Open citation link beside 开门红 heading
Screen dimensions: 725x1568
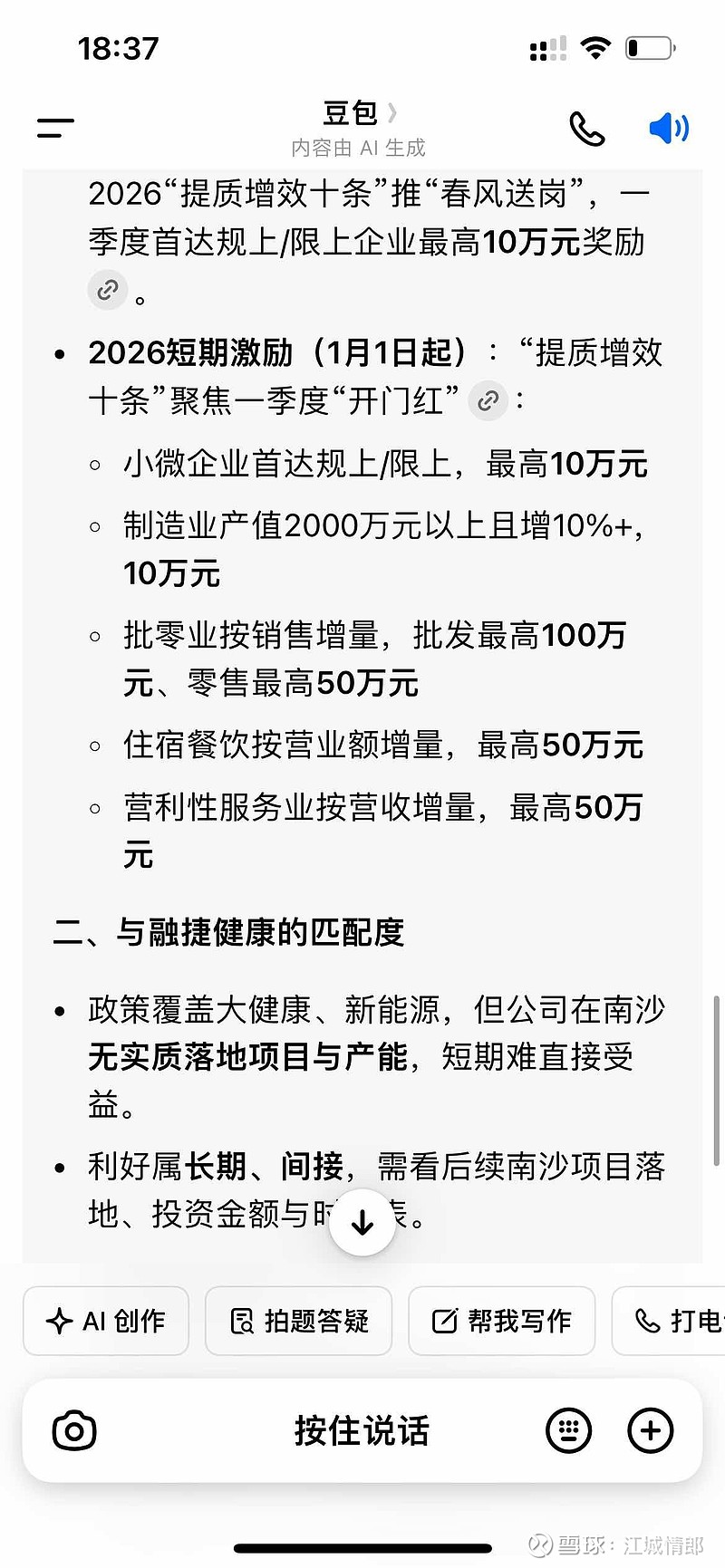488,401
